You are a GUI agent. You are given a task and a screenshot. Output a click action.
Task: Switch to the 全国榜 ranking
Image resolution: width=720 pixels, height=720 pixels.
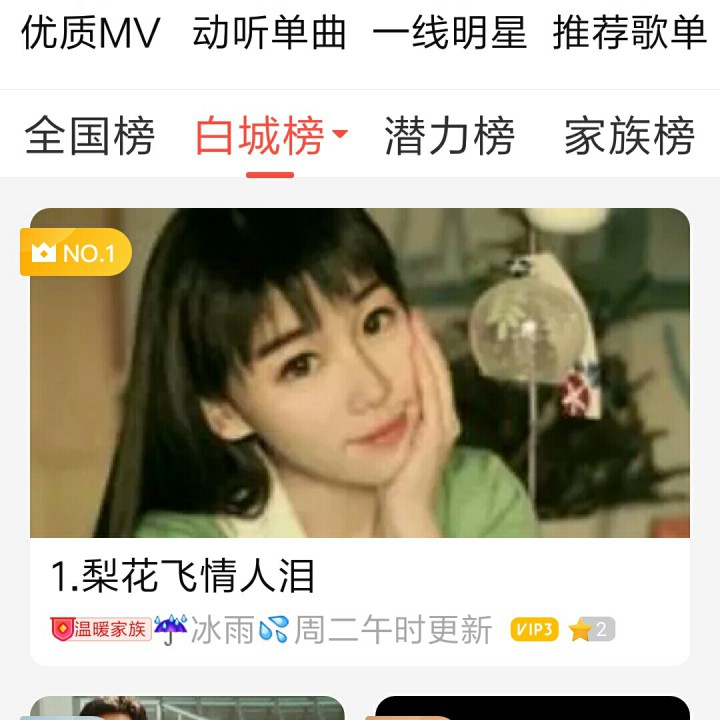pos(90,135)
